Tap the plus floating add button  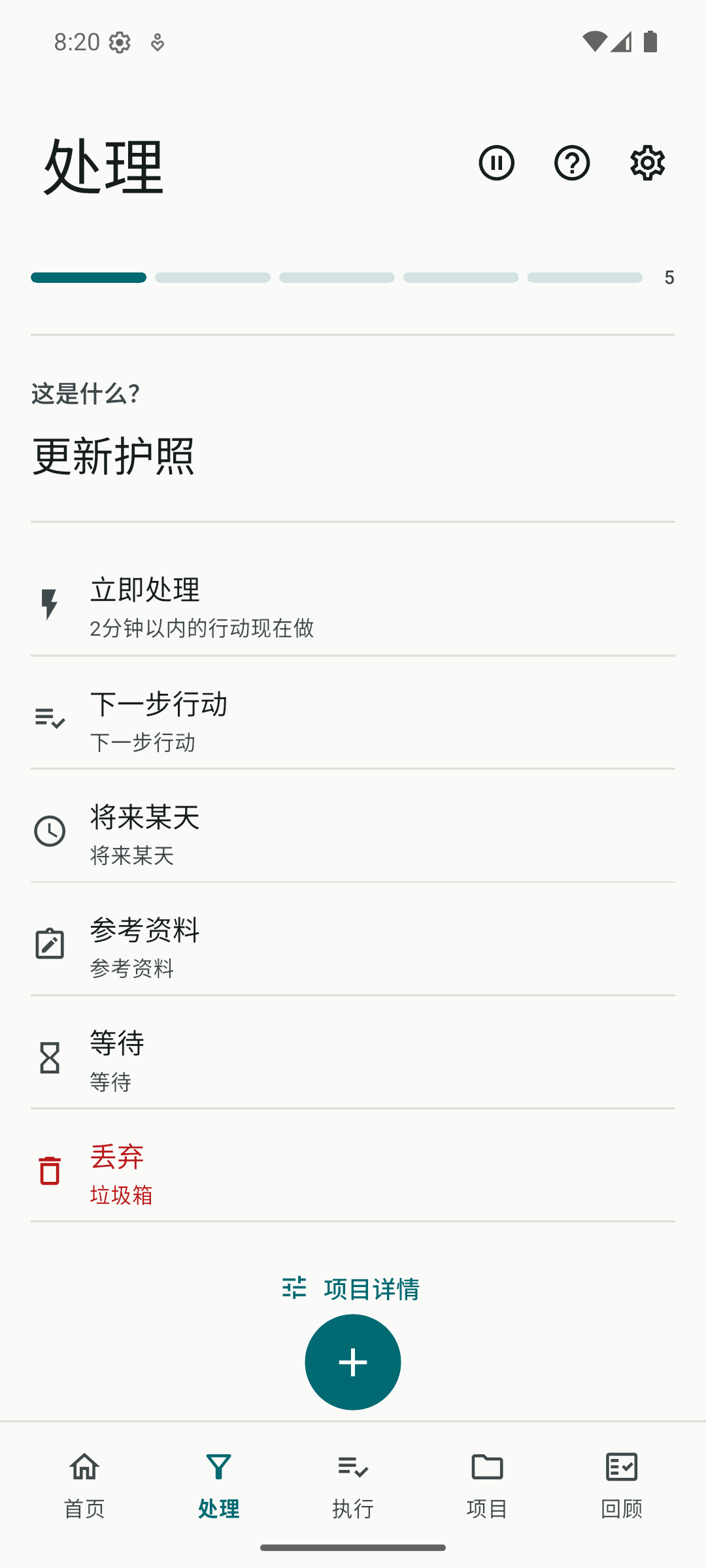click(x=353, y=1362)
